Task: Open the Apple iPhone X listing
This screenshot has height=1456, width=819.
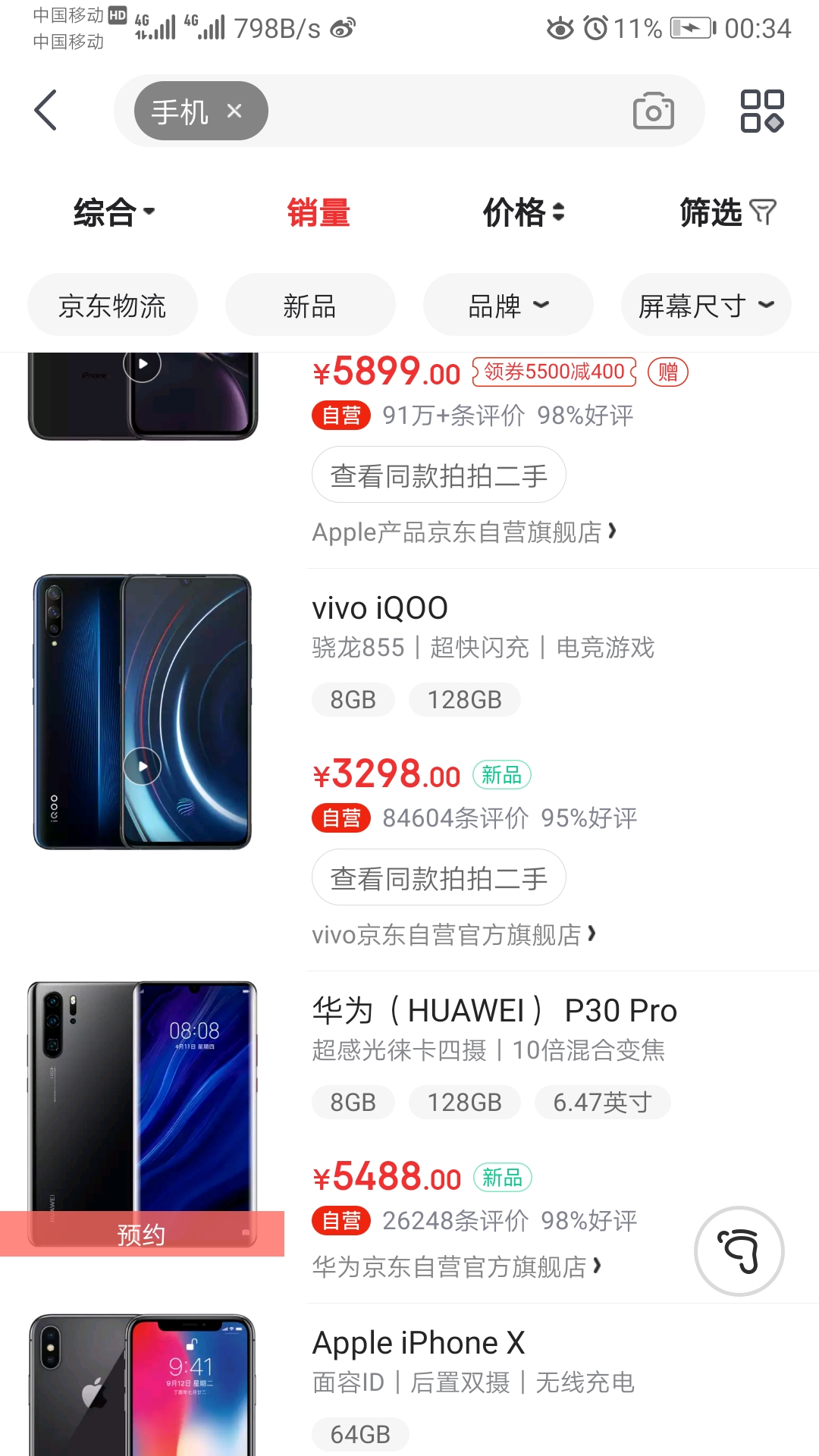Action: [419, 1344]
